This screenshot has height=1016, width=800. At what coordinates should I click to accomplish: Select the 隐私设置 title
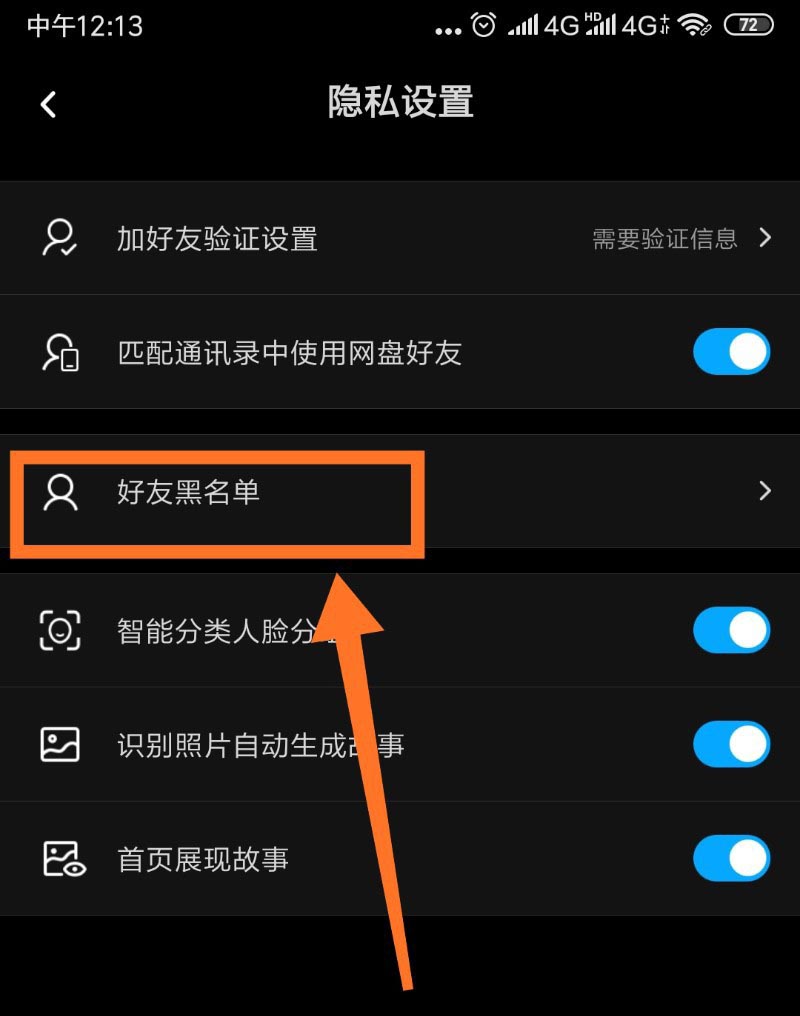[x=399, y=103]
